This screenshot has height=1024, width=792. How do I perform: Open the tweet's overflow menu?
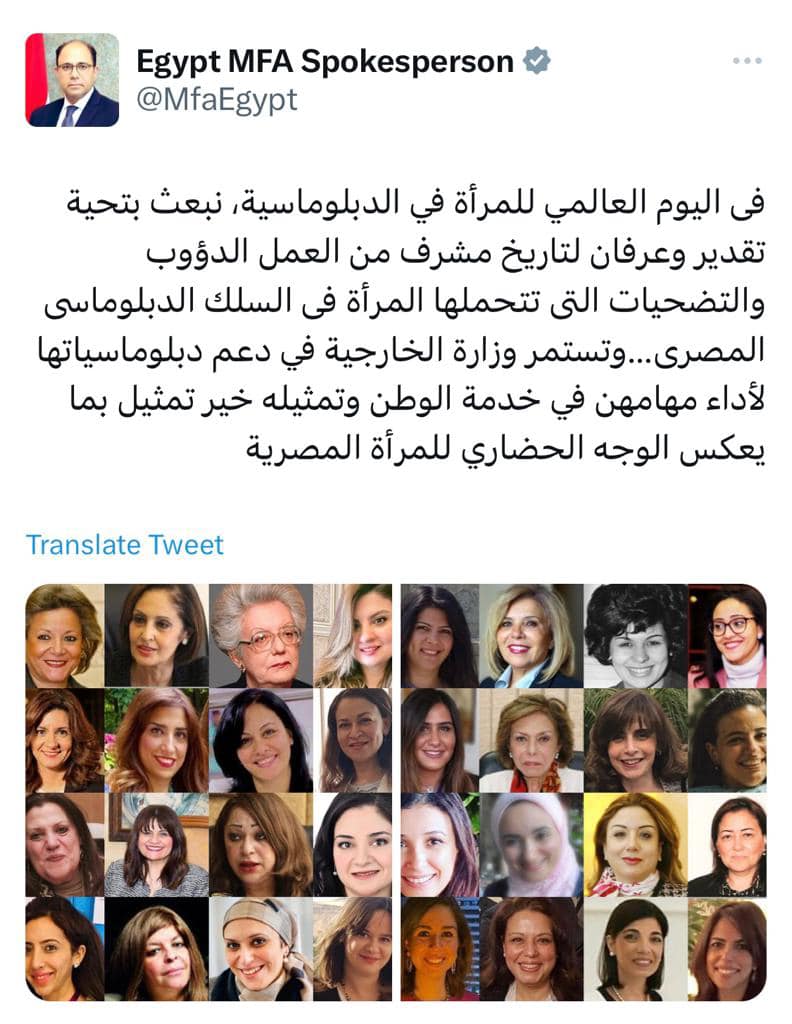tap(747, 61)
